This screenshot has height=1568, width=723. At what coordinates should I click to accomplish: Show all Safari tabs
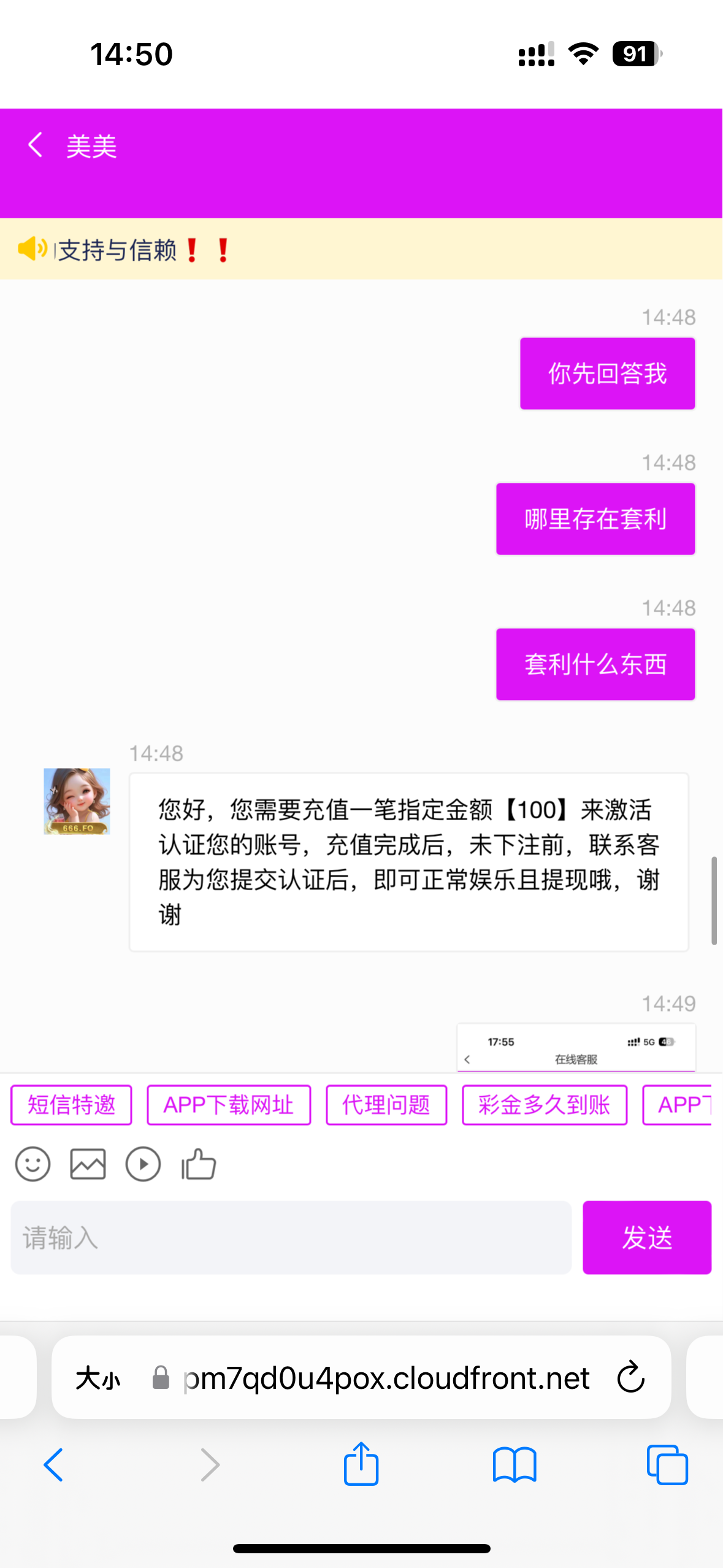point(667,1464)
